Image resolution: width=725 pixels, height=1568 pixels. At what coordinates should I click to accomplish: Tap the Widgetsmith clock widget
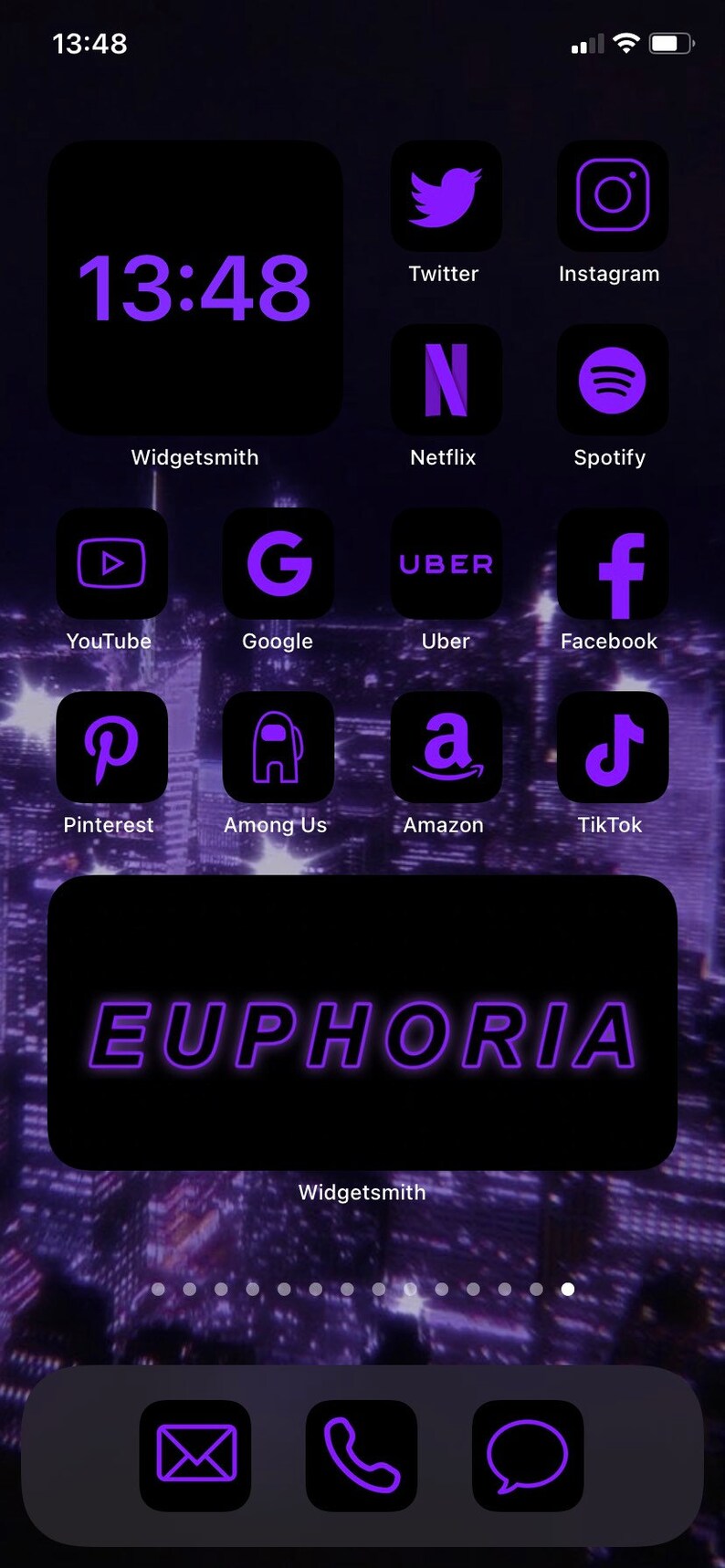click(194, 287)
